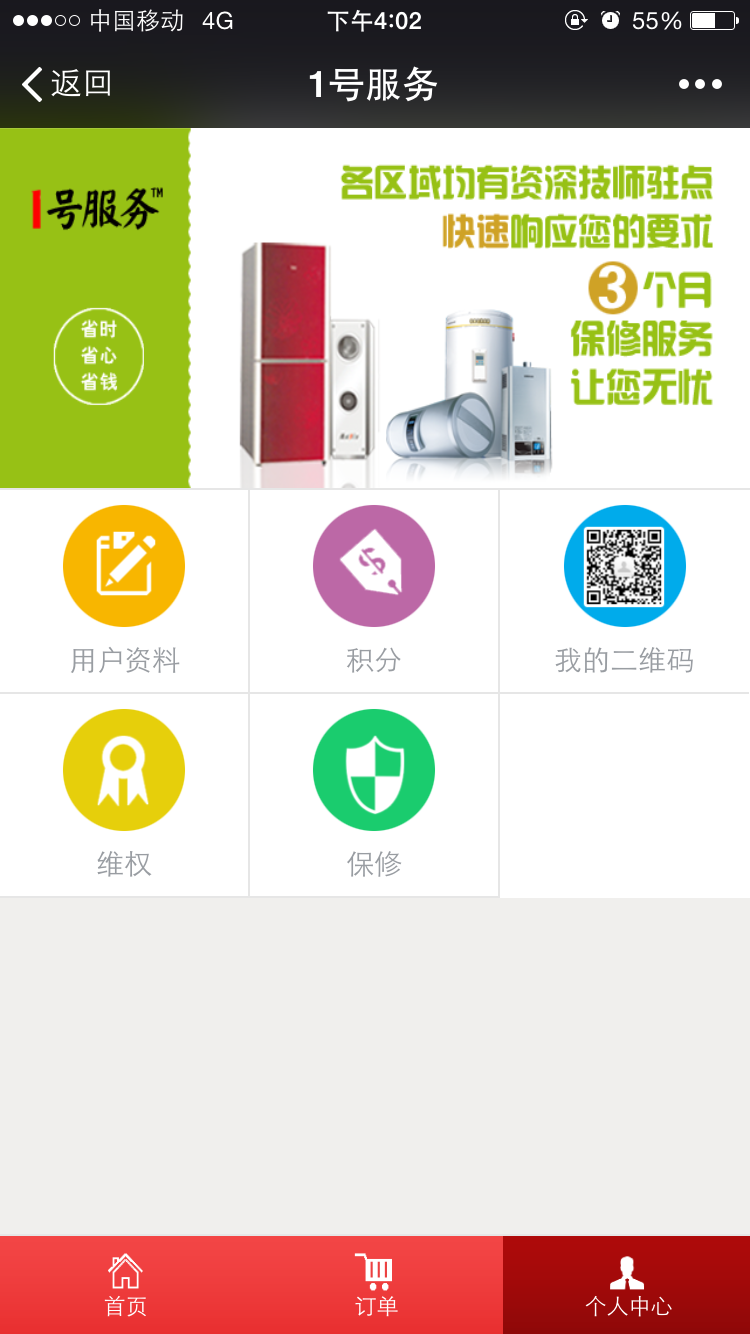Select 保修 warranty service
This screenshot has width=750, height=1334.
point(374,794)
